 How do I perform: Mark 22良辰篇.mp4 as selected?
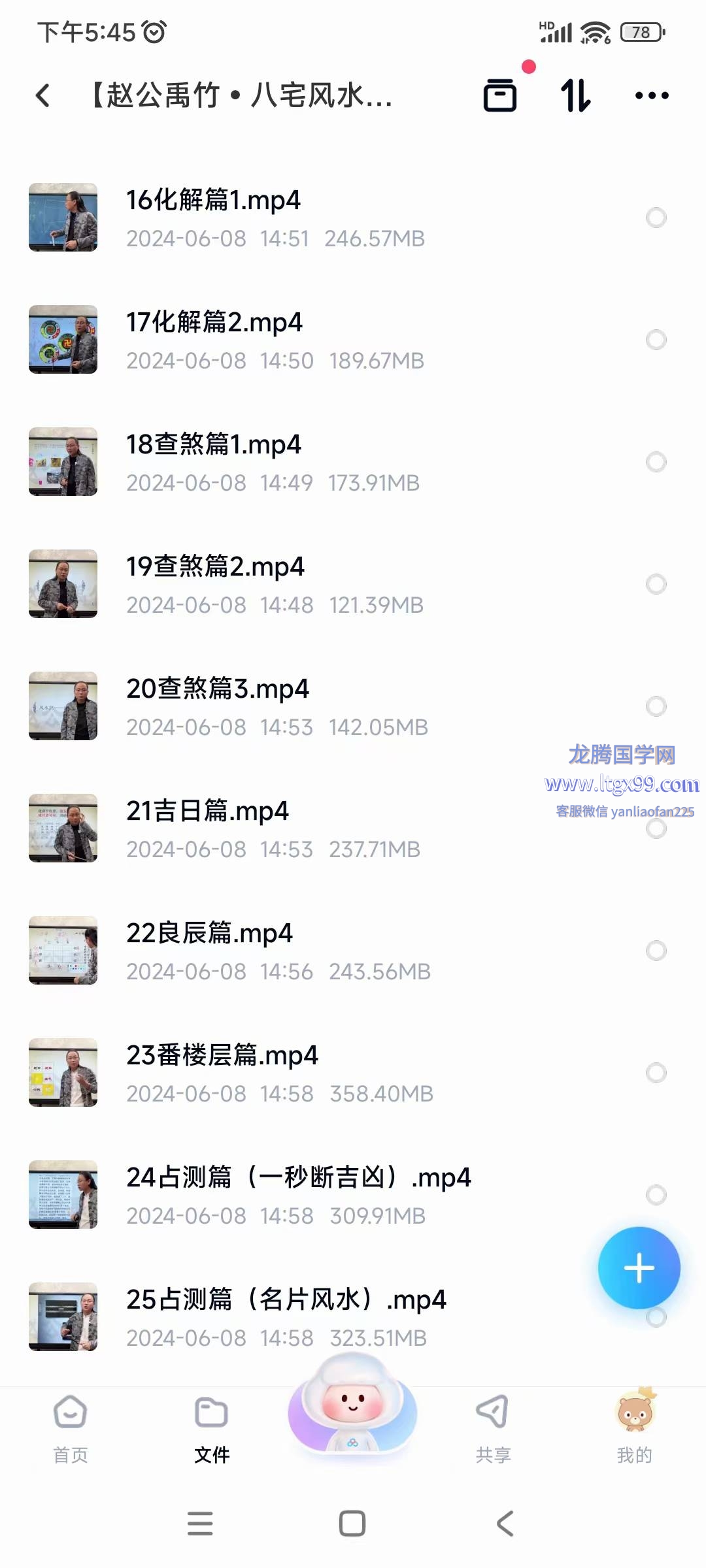click(656, 951)
